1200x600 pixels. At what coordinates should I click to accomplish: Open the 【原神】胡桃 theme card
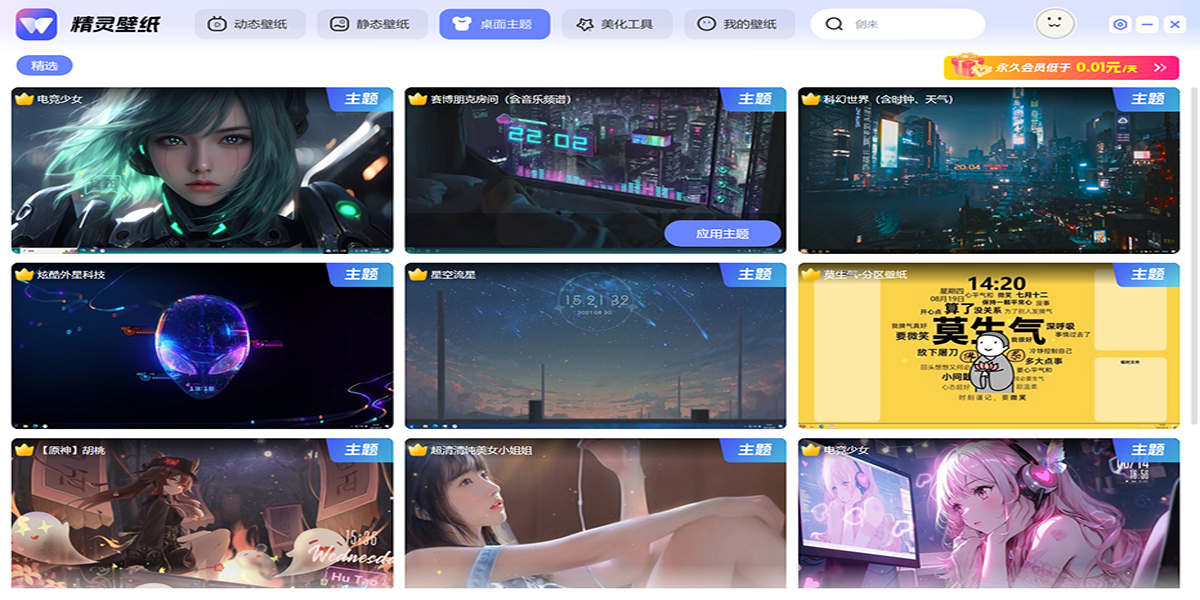point(202,515)
